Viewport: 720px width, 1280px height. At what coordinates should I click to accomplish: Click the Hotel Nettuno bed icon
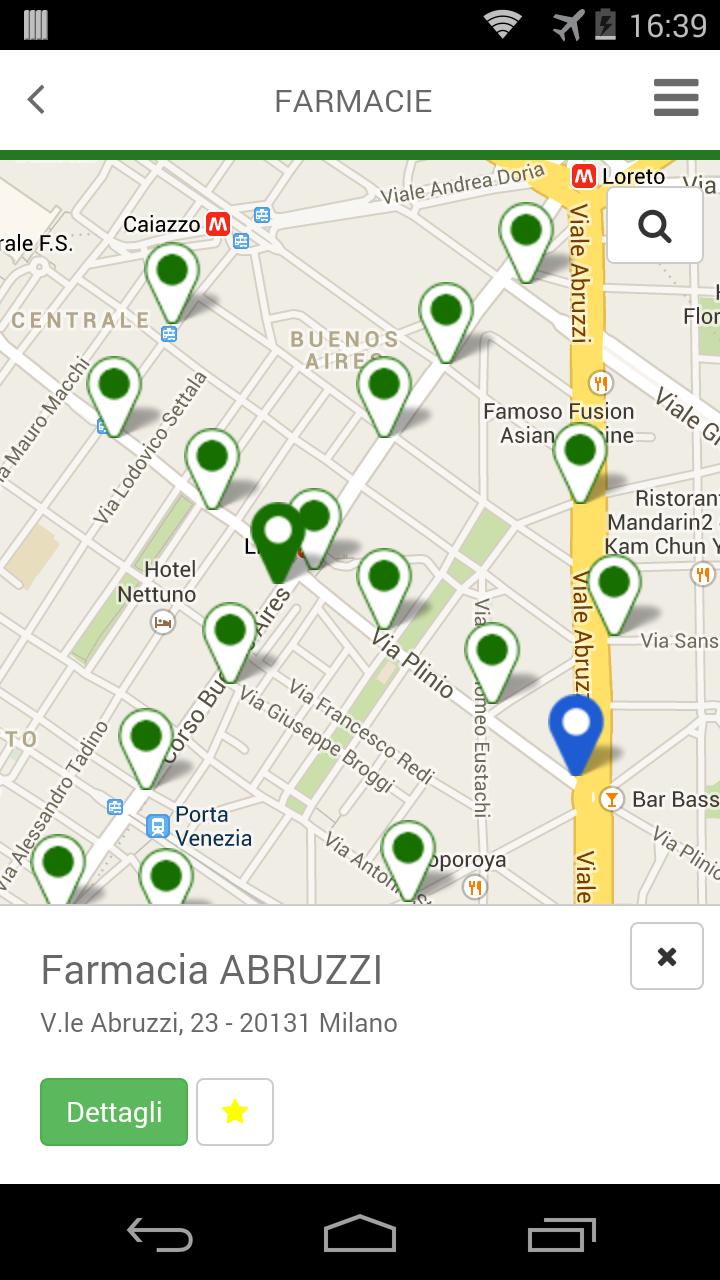tap(163, 623)
